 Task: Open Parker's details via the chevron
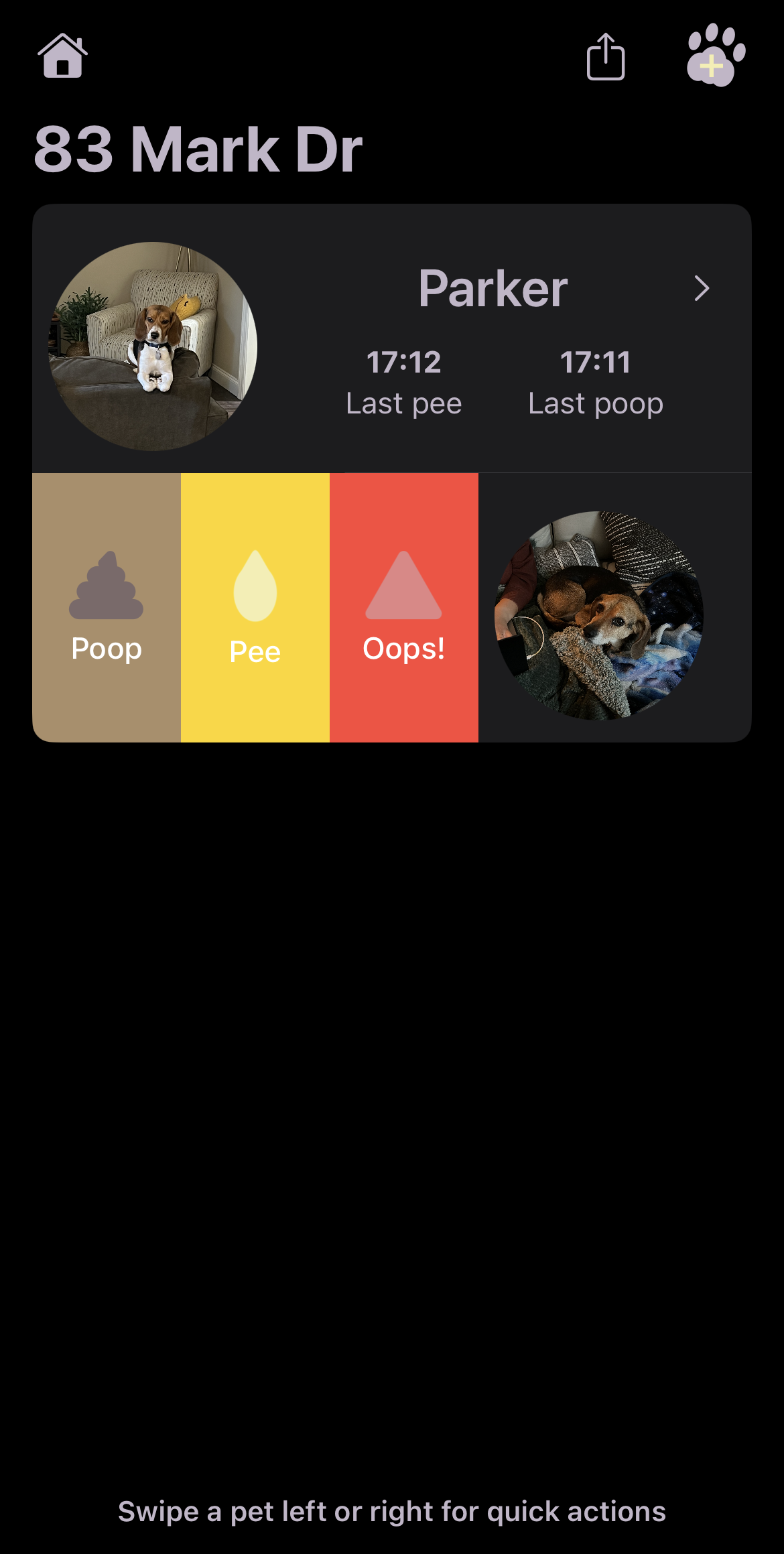click(702, 288)
